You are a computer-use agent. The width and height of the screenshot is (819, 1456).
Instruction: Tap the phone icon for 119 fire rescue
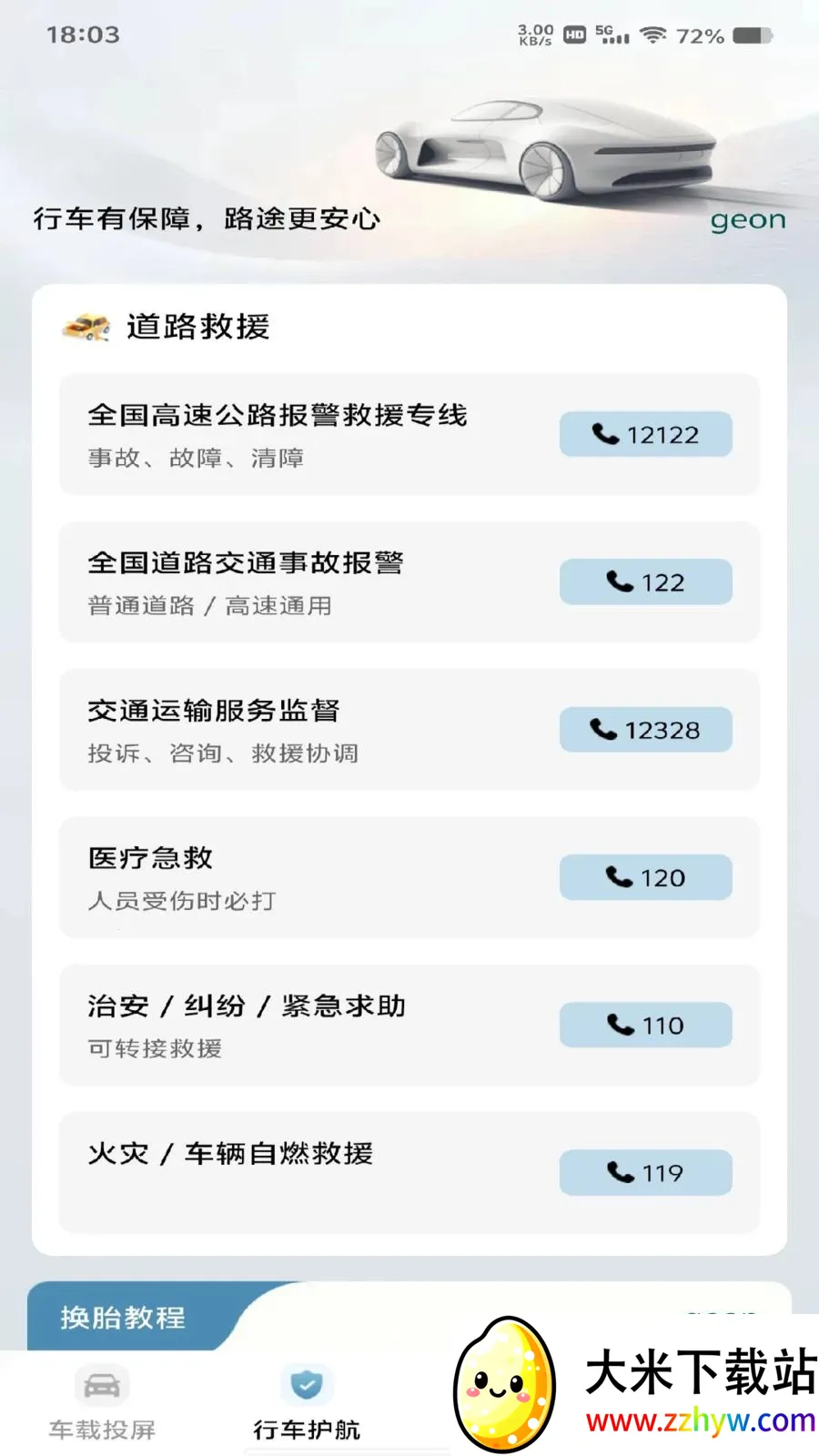point(622,1172)
